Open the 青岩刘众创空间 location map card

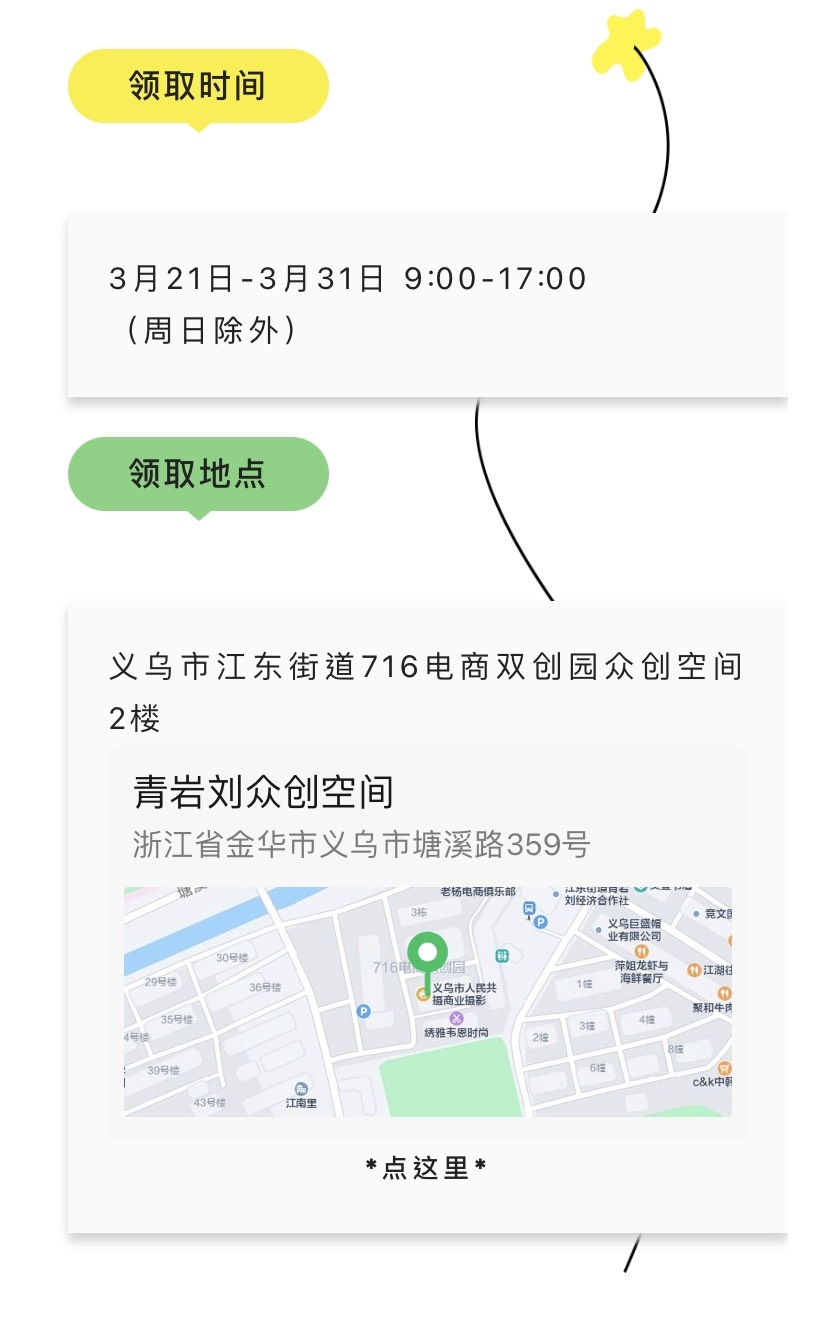click(x=427, y=940)
